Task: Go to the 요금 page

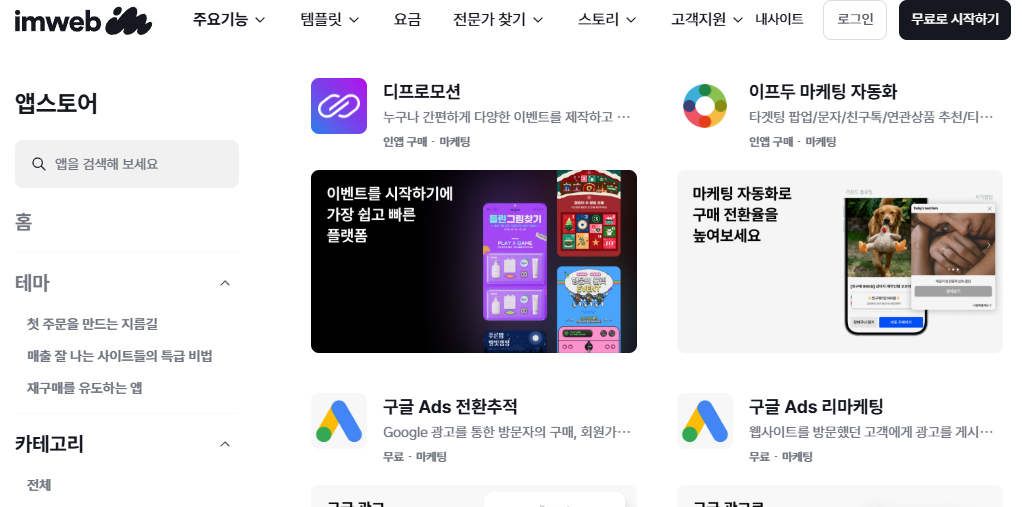Action: click(407, 19)
